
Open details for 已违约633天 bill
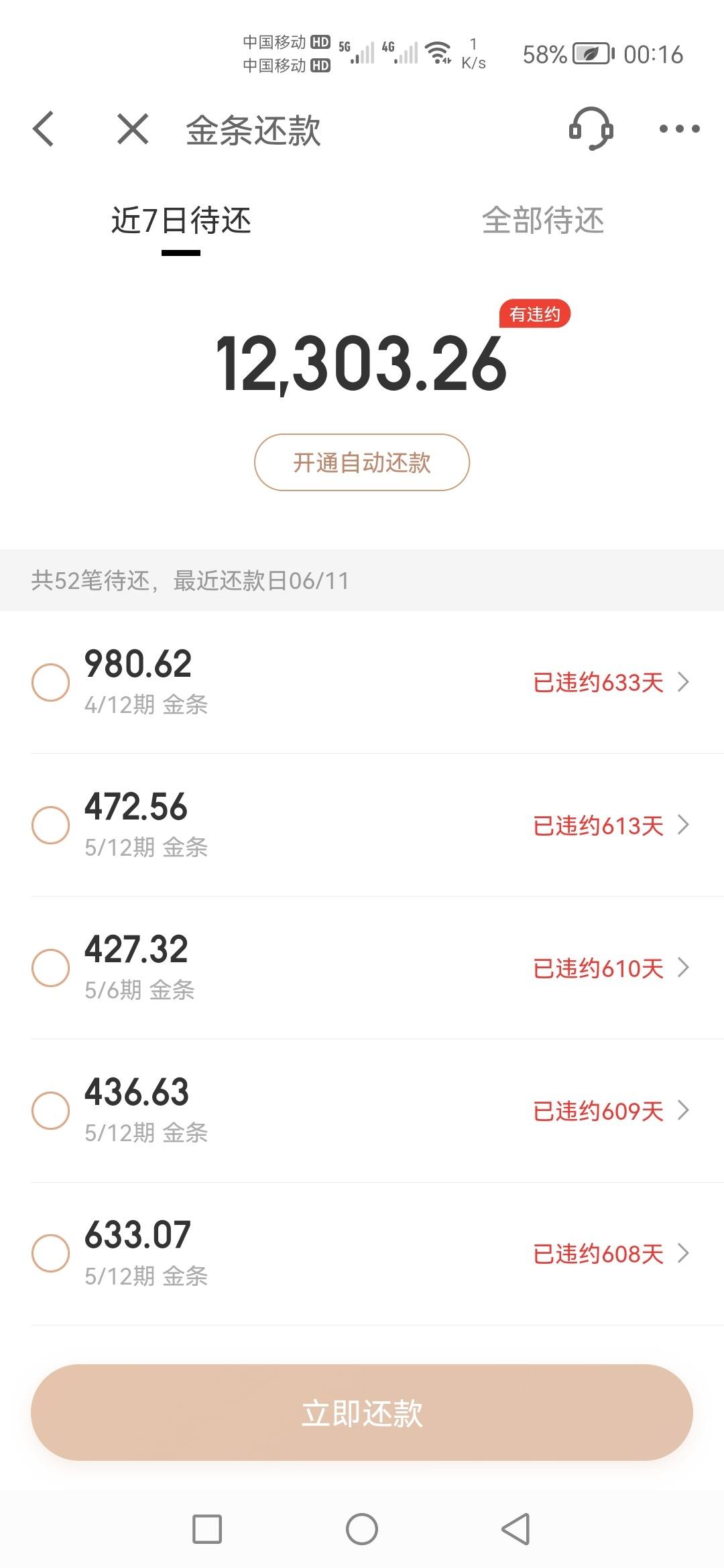(611, 682)
